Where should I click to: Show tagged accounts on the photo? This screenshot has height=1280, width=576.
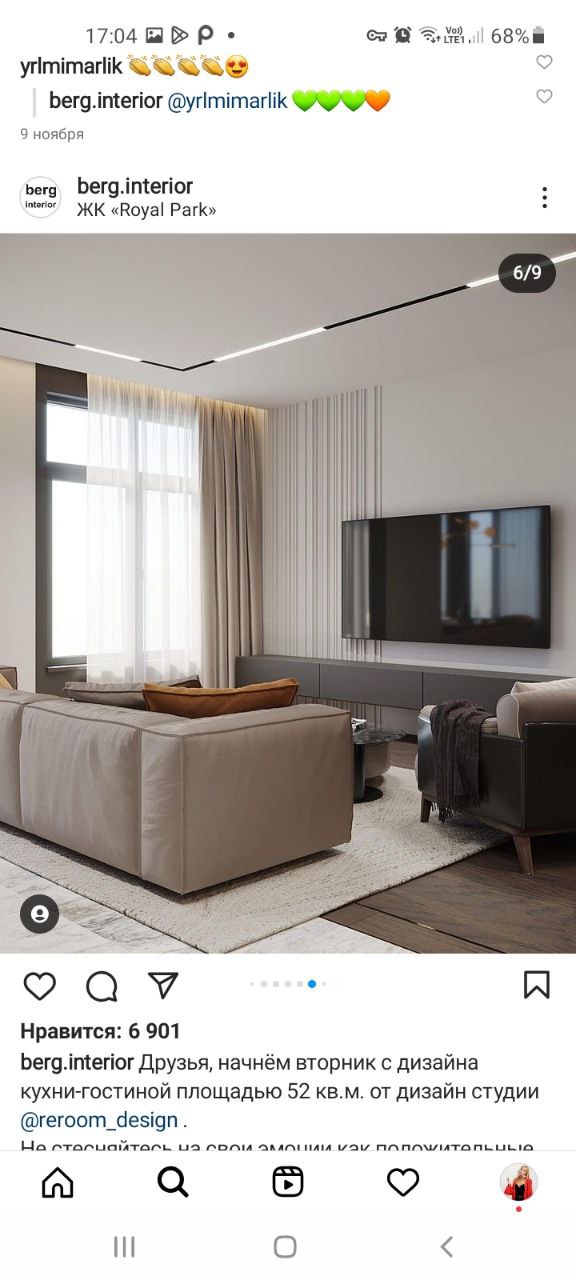coord(40,914)
